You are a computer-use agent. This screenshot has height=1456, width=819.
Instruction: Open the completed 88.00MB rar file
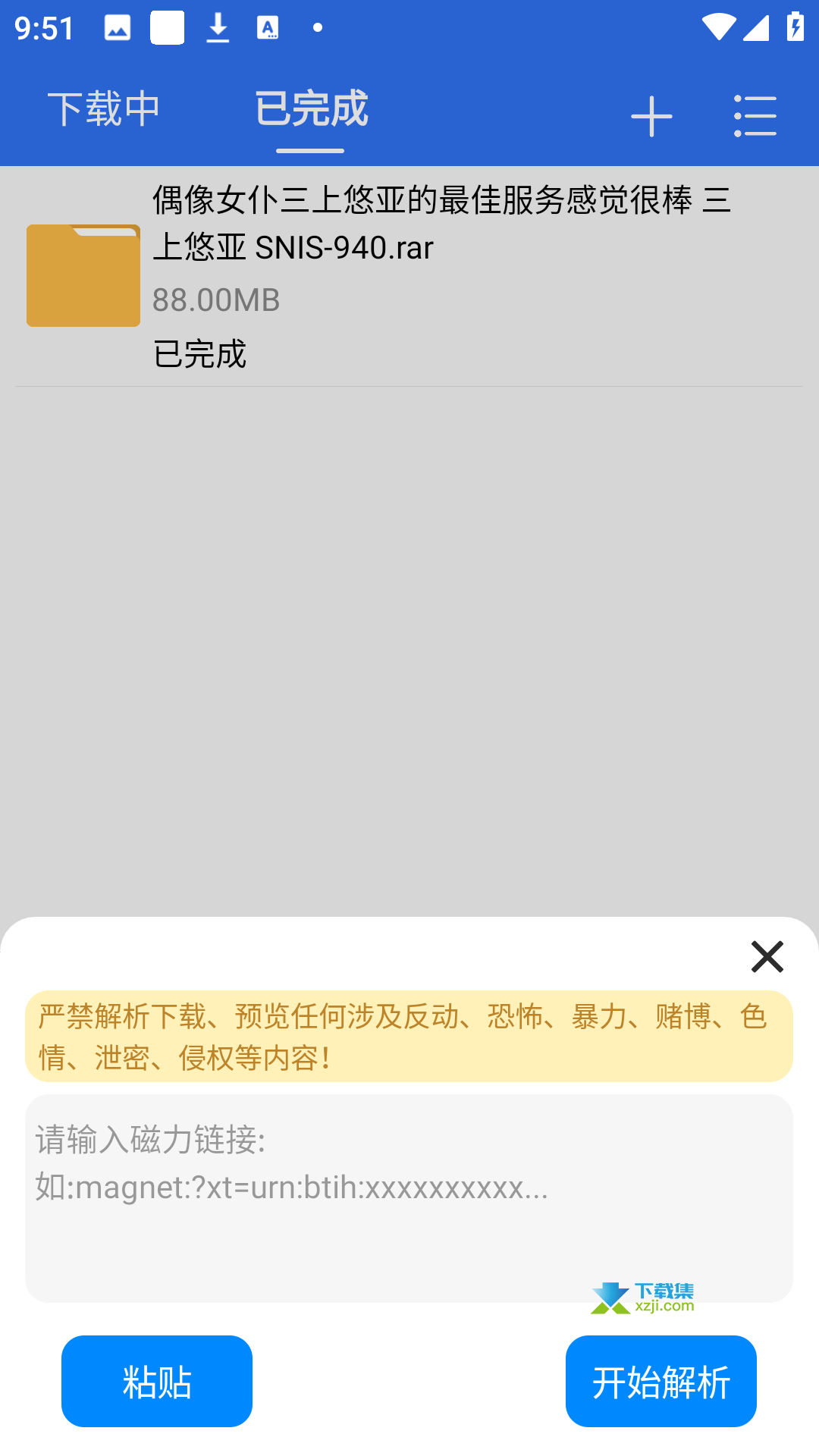pyautogui.click(x=409, y=276)
